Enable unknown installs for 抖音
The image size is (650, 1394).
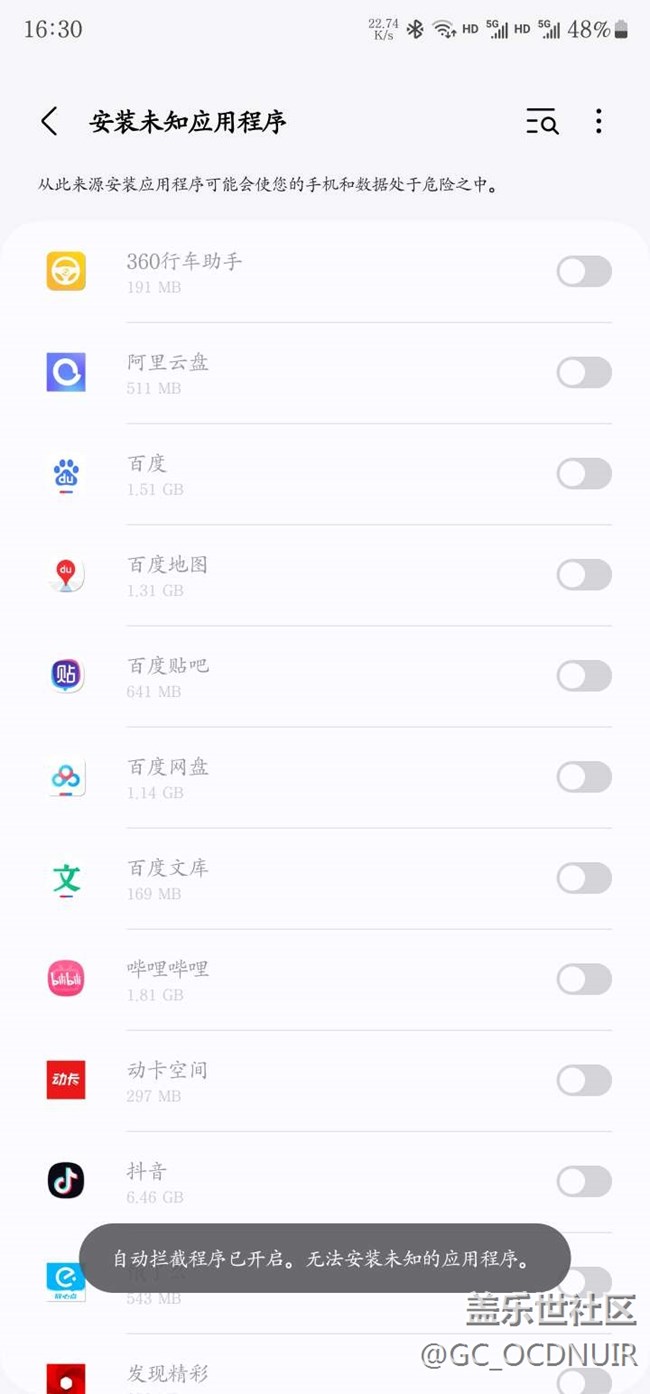pyautogui.click(x=584, y=1180)
